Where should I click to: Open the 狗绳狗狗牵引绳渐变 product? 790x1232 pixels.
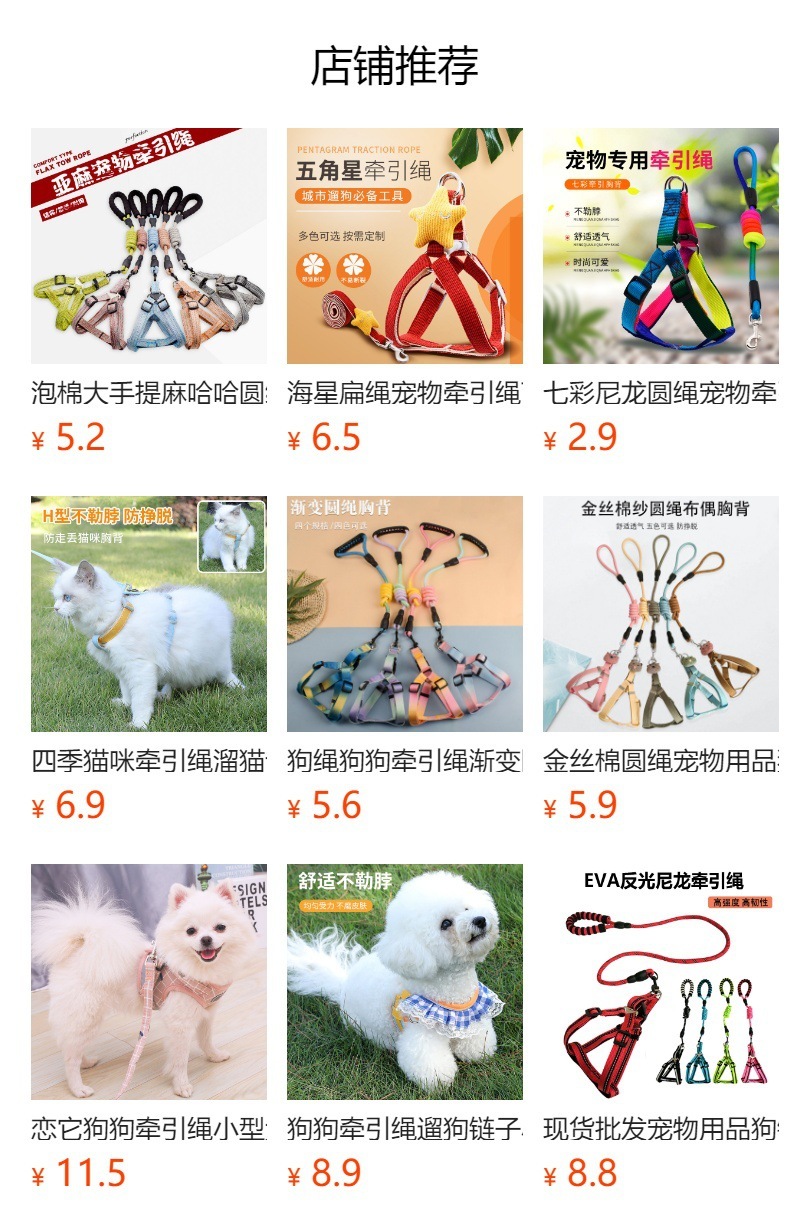pos(404,614)
